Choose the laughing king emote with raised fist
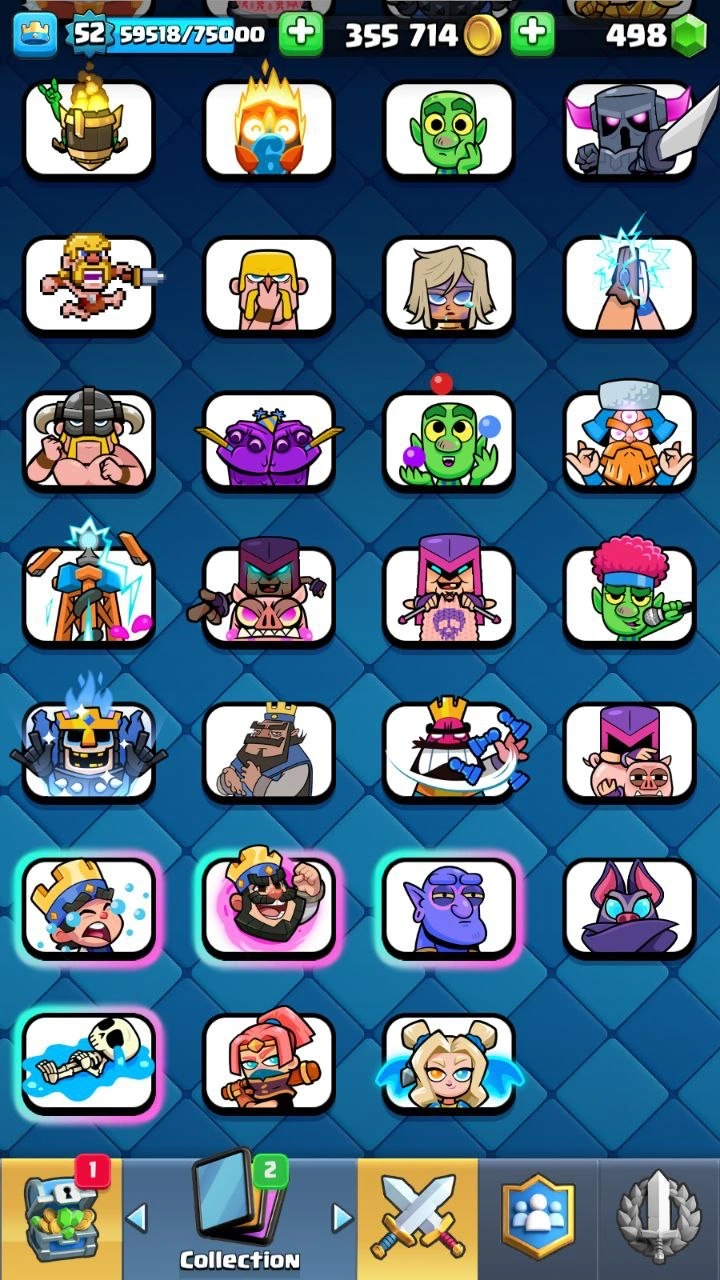This screenshot has height=1280, width=720. (269, 908)
